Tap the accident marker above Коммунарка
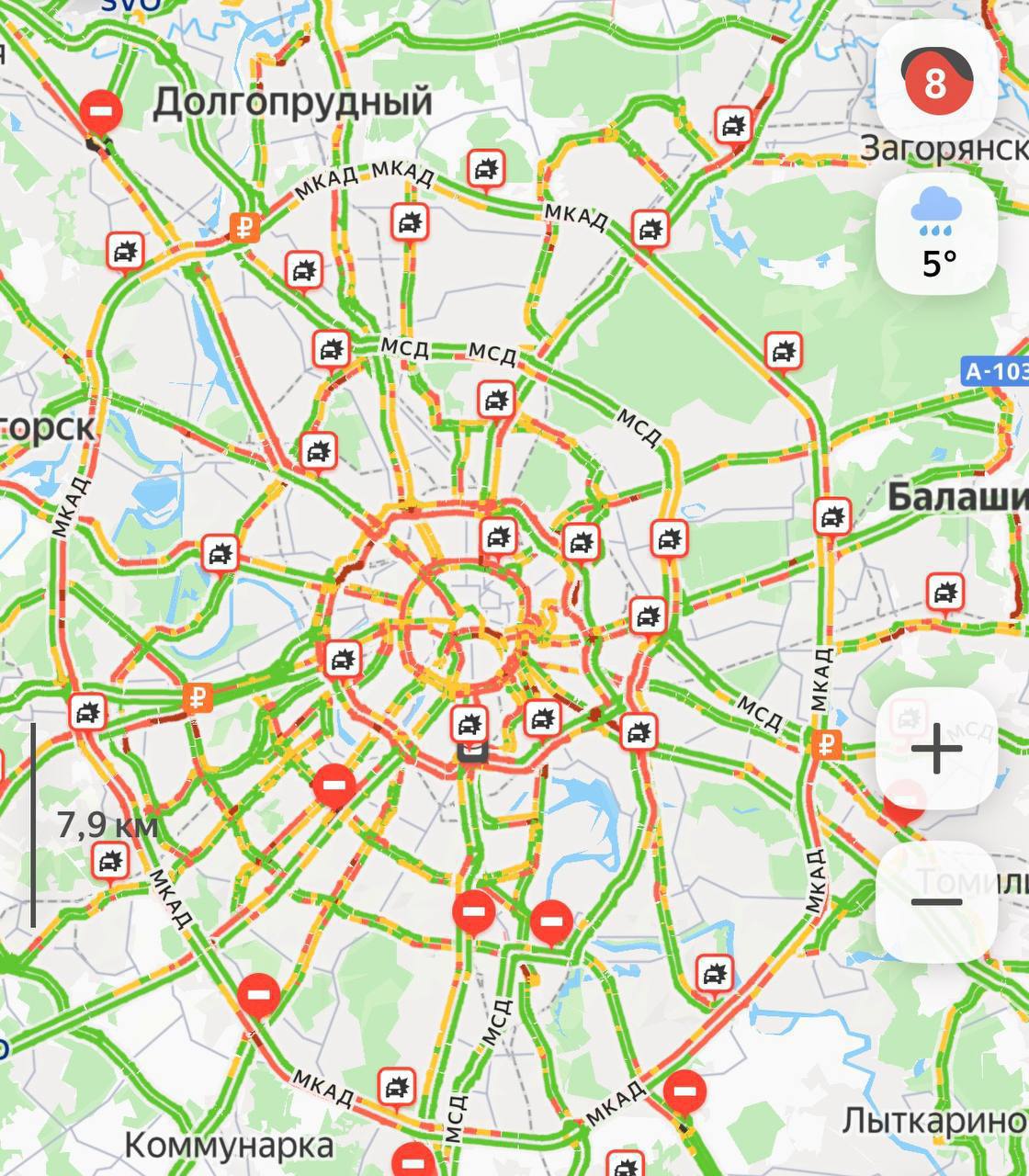 click(396, 1086)
